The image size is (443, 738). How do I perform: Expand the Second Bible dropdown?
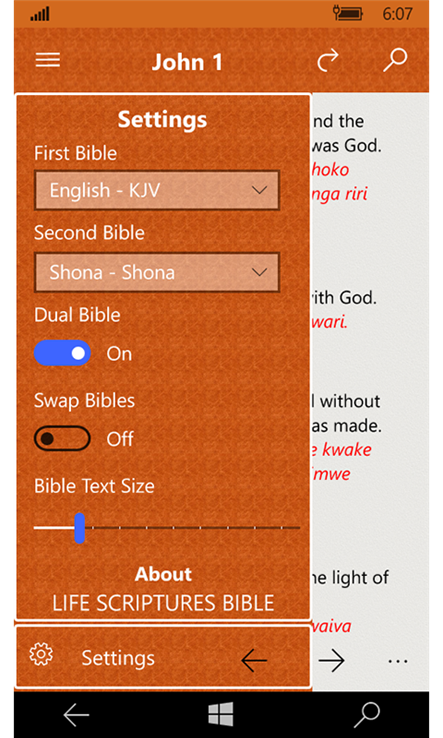157,272
